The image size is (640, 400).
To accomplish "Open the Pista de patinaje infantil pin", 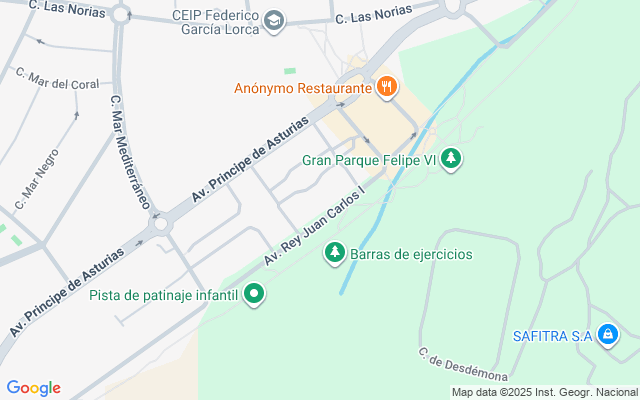I will click(x=254, y=294).
